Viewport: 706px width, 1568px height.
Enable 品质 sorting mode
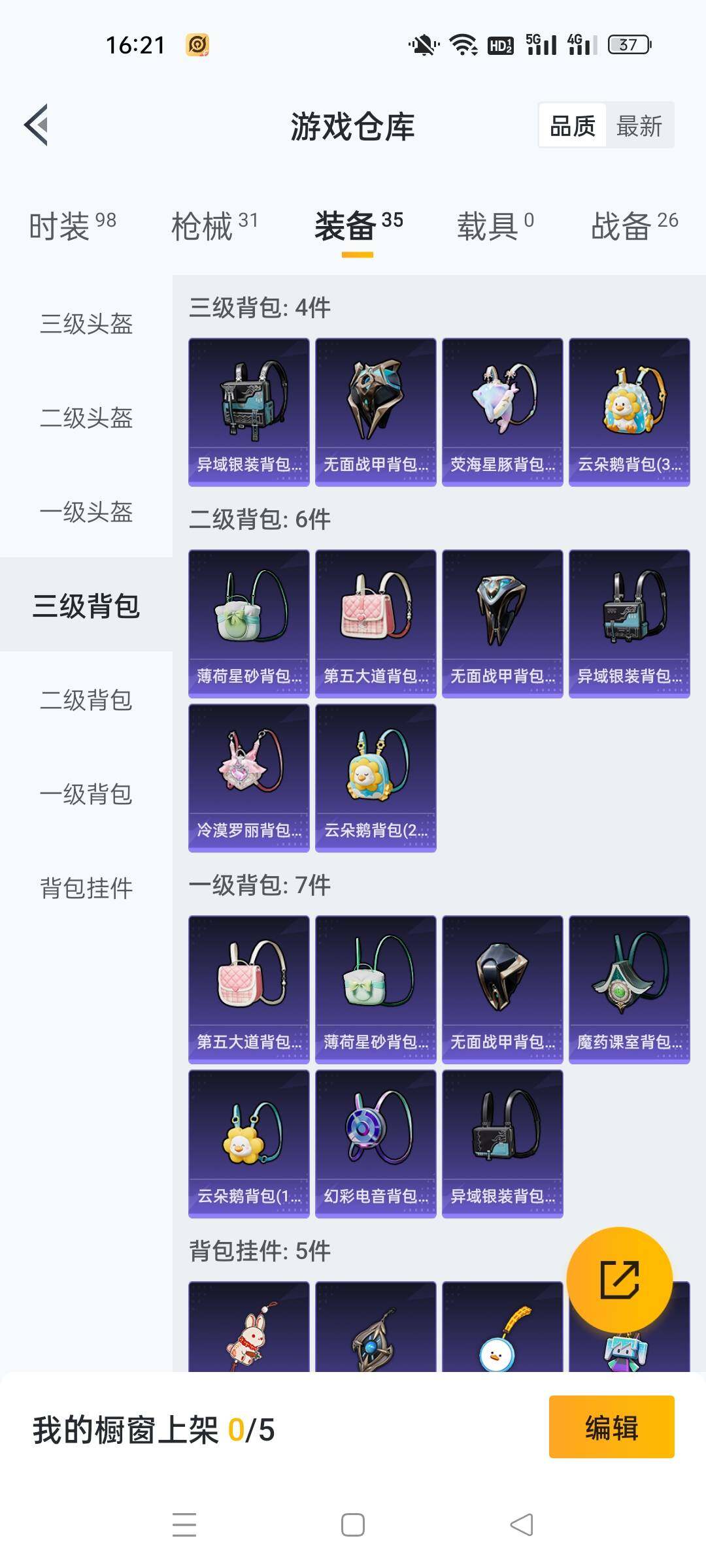click(572, 125)
